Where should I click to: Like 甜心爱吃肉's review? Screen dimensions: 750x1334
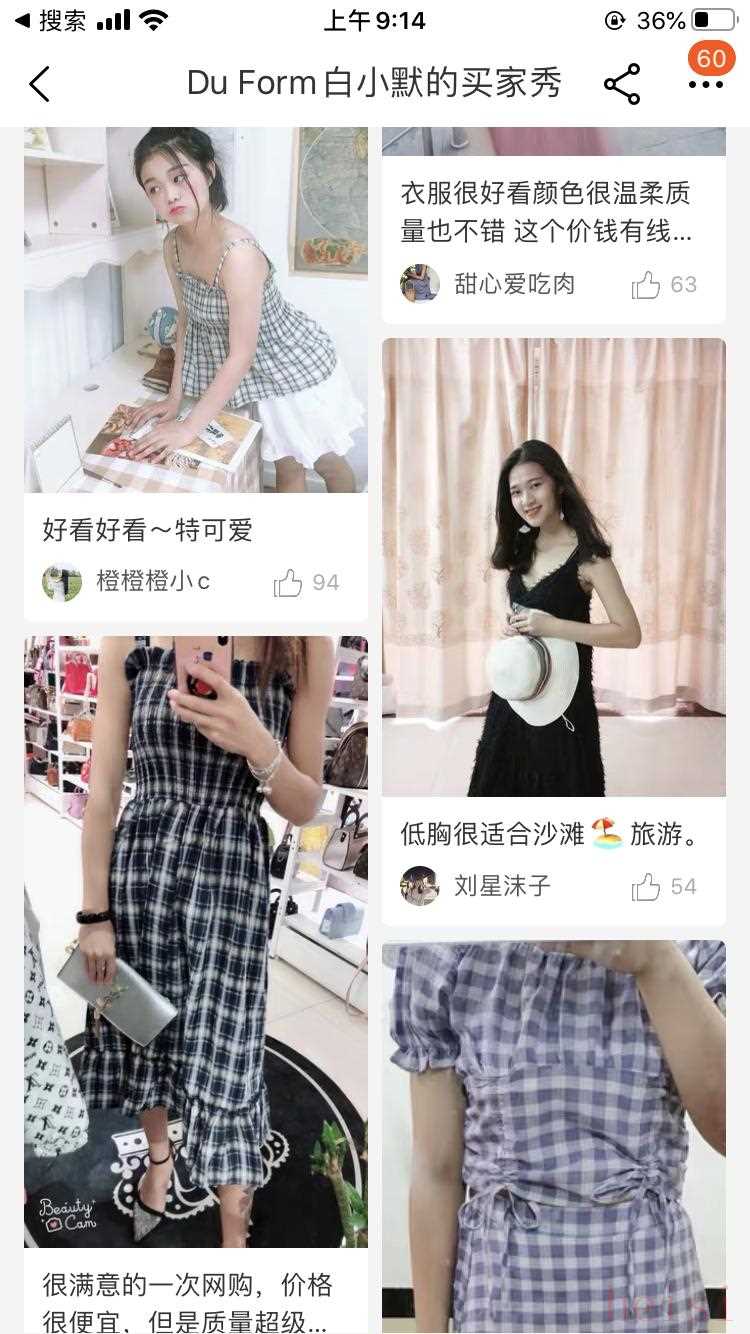(646, 285)
